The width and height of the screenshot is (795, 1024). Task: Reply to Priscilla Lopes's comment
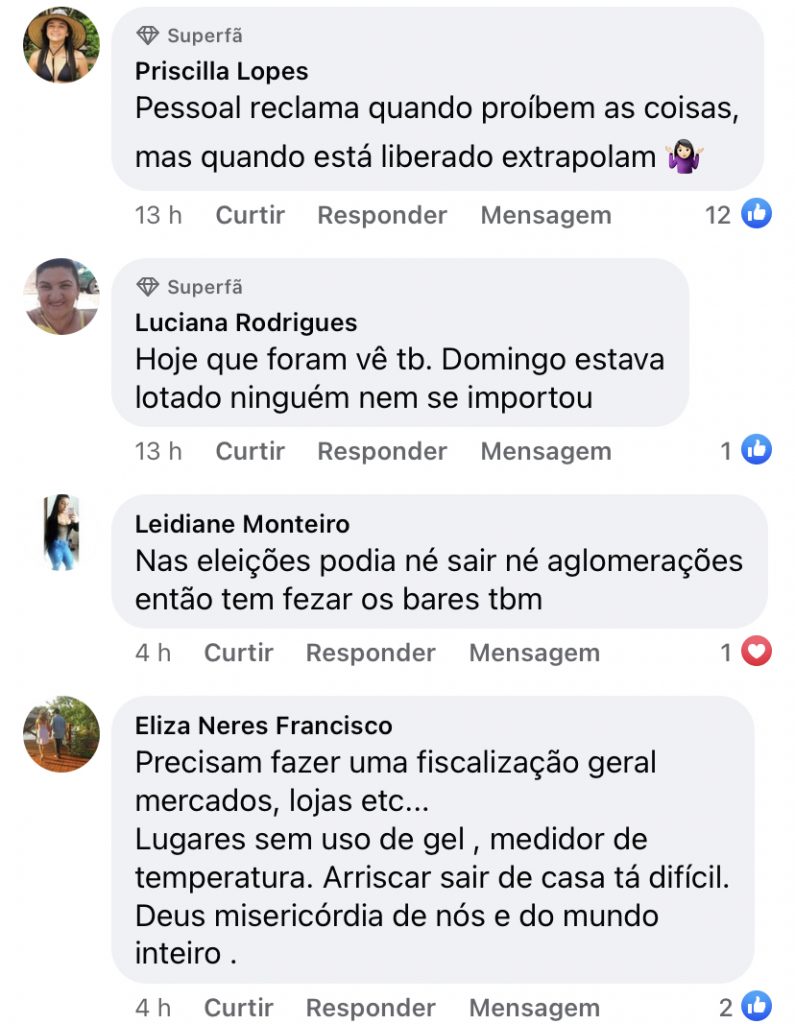click(382, 215)
